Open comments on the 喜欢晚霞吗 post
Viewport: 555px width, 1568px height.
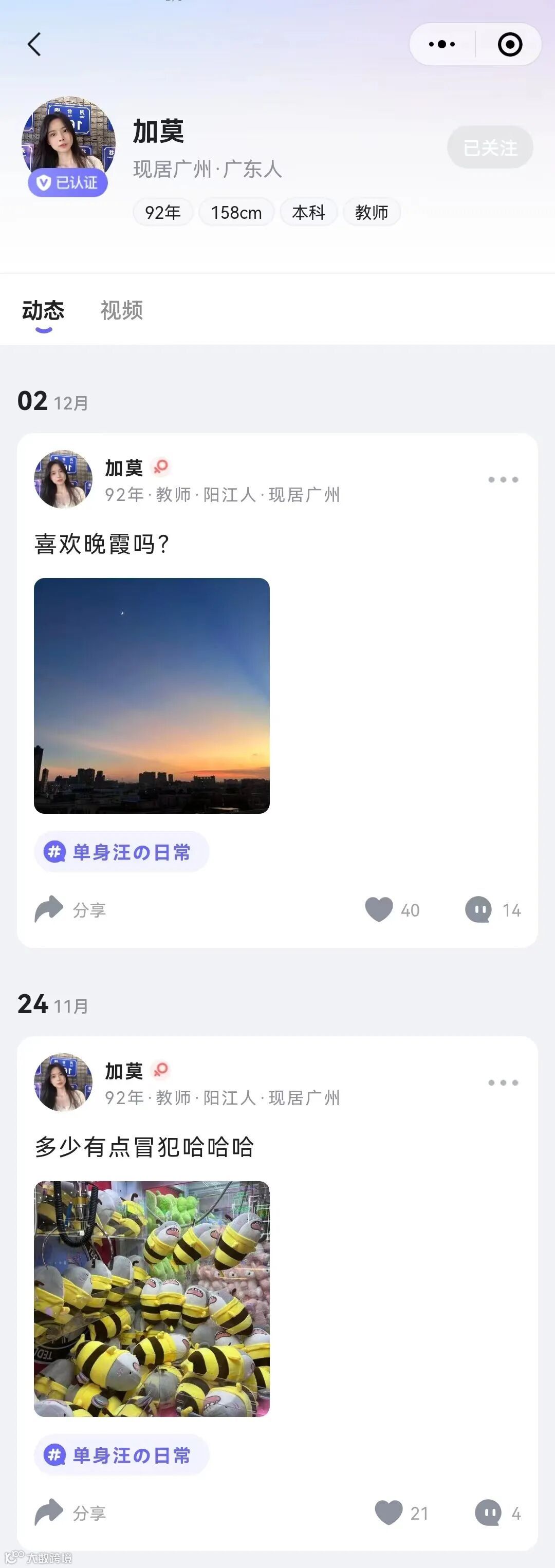[x=479, y=909]
